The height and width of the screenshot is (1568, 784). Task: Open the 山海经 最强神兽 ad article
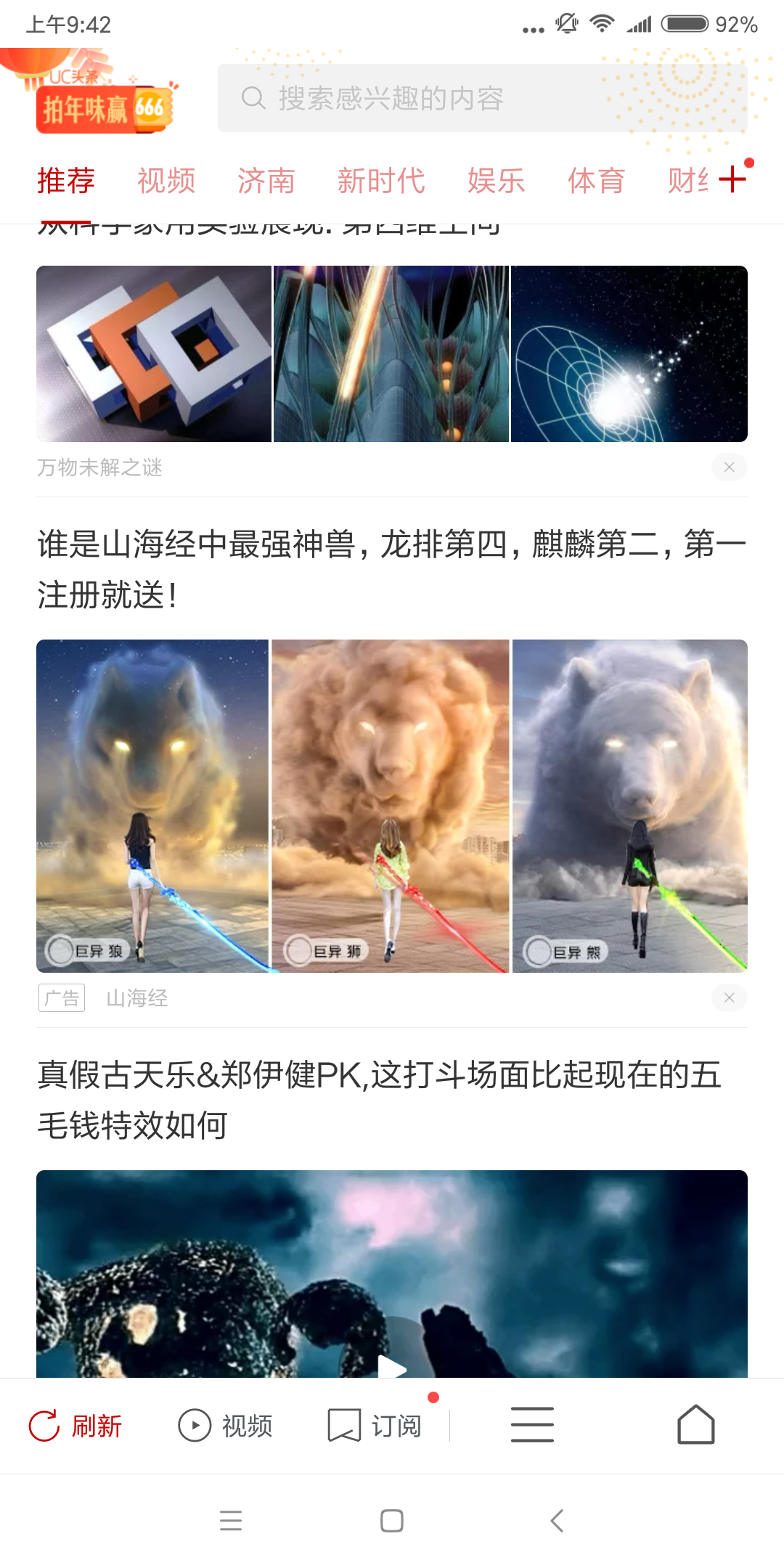(x=392, y=569)
